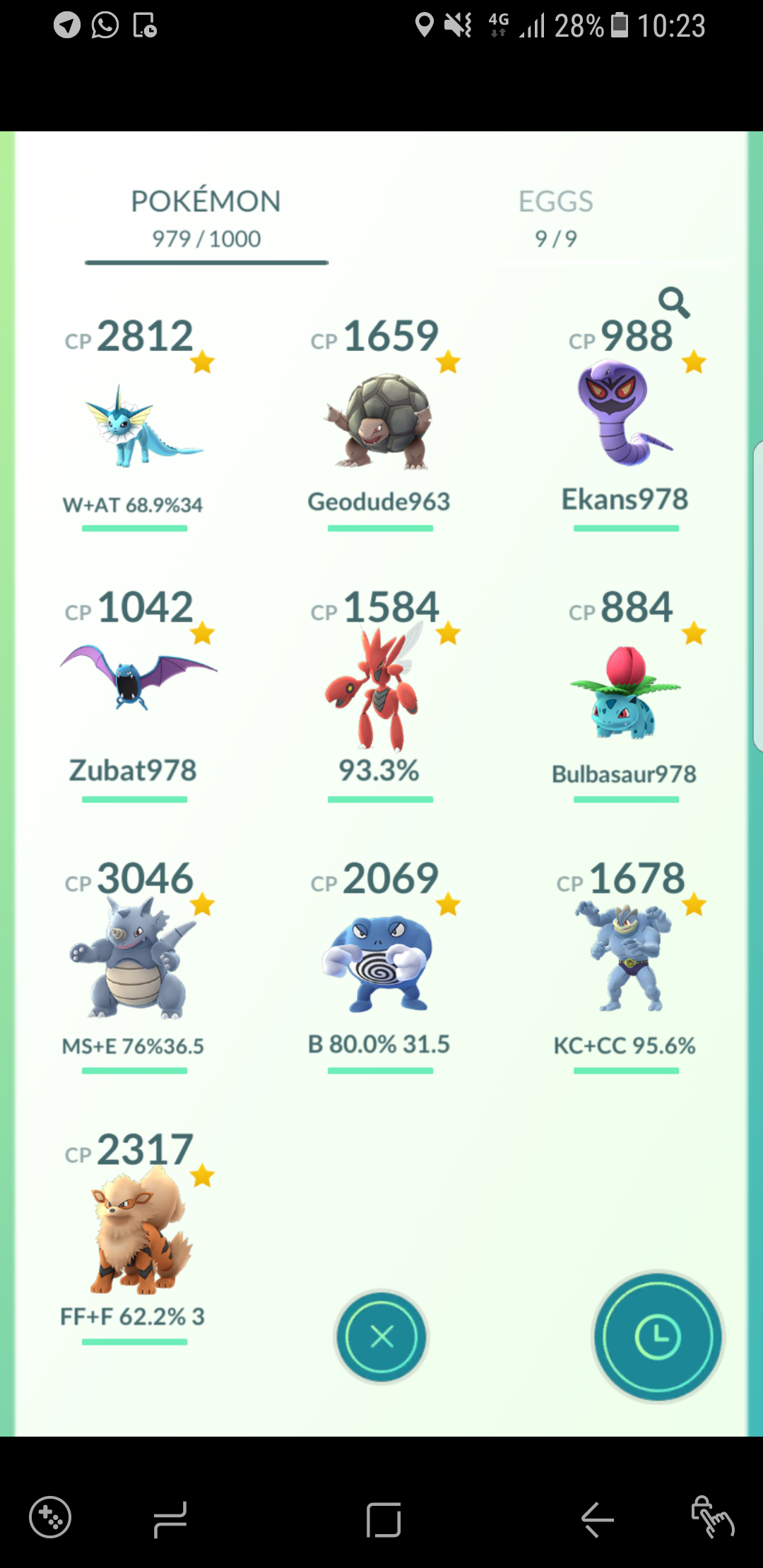The image size is (763, 1568).
Task: Open the CP 1678 Machamp
Action: [x=625, y=965]
